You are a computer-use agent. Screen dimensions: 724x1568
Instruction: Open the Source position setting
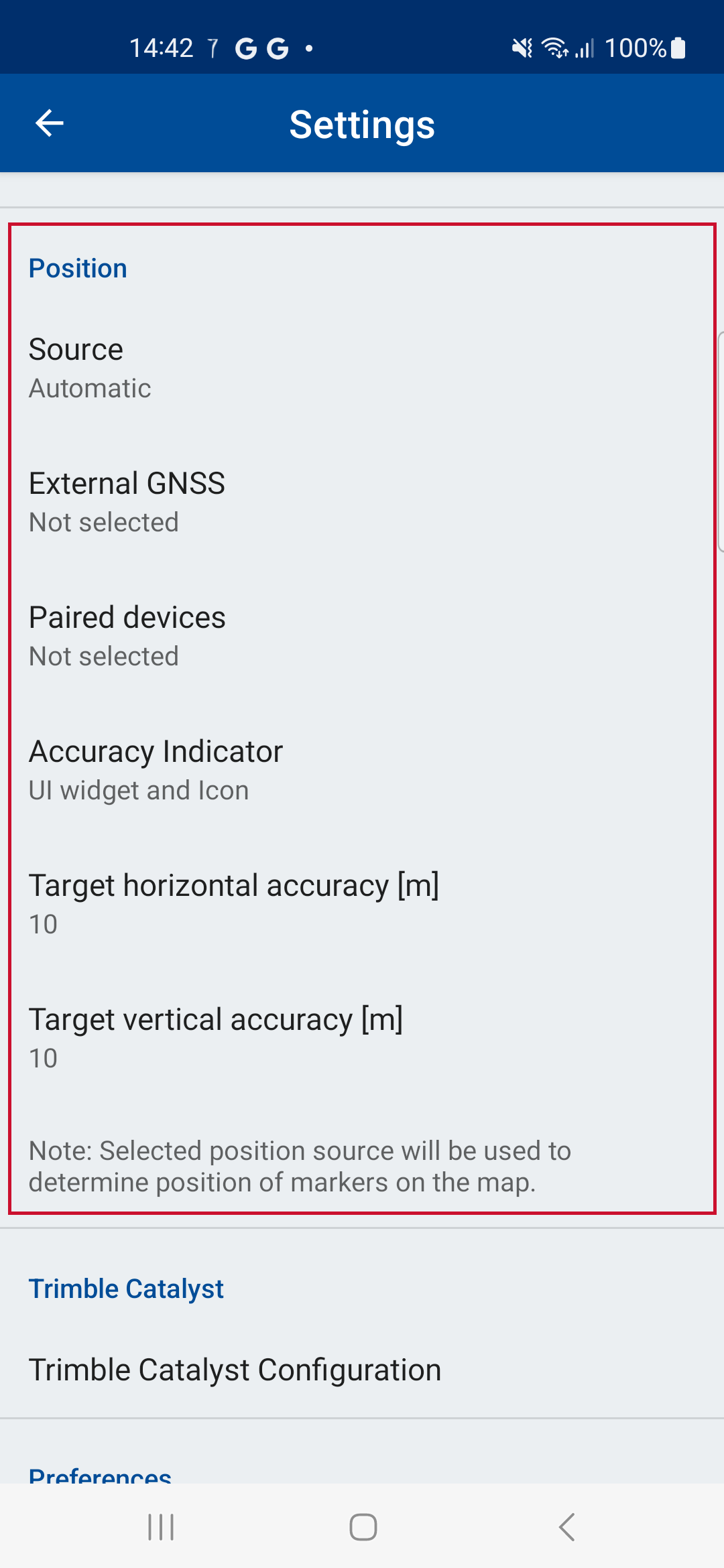(362, 369)
